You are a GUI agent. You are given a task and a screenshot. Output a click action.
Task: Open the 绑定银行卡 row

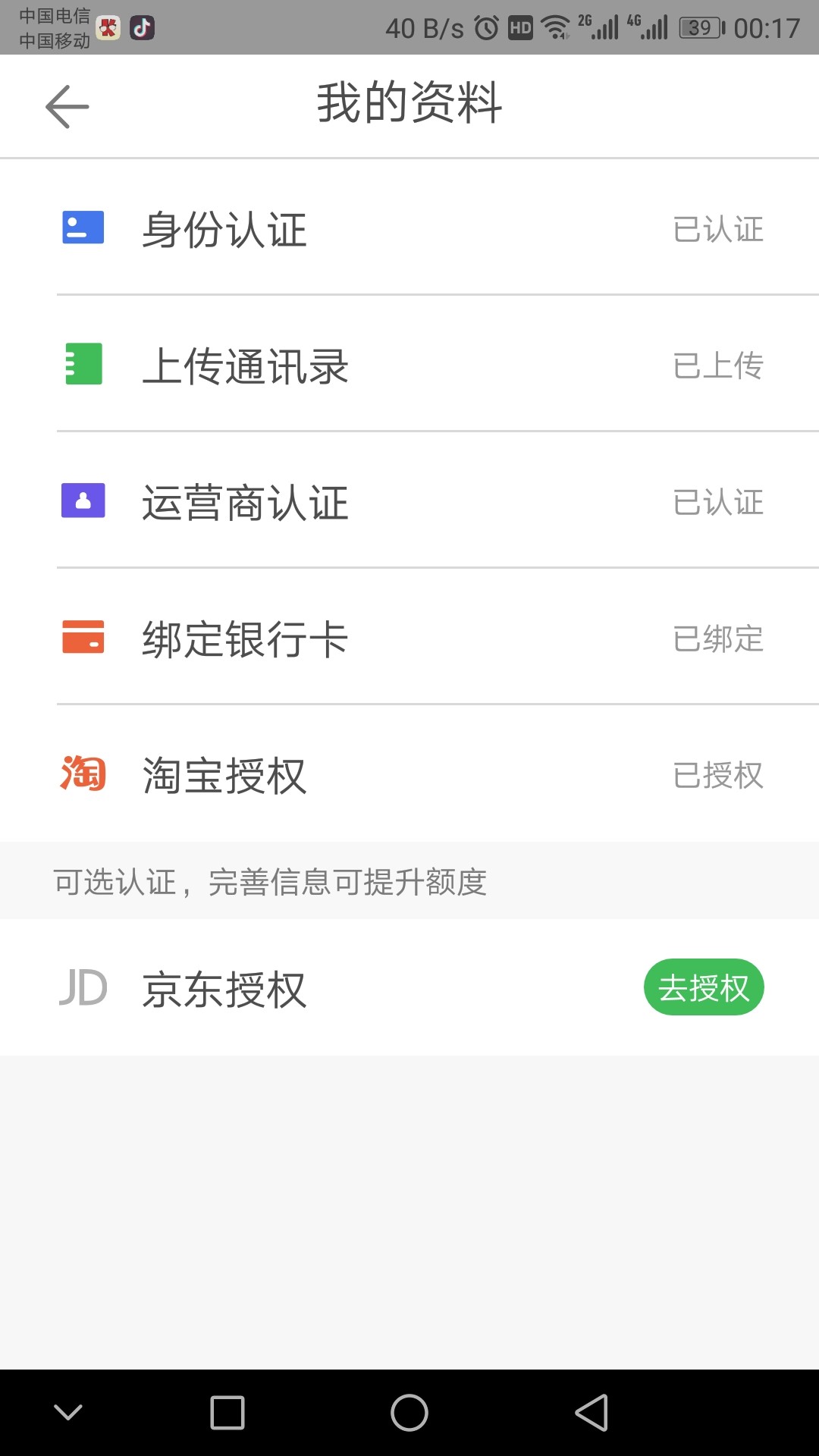pos(409,639)
